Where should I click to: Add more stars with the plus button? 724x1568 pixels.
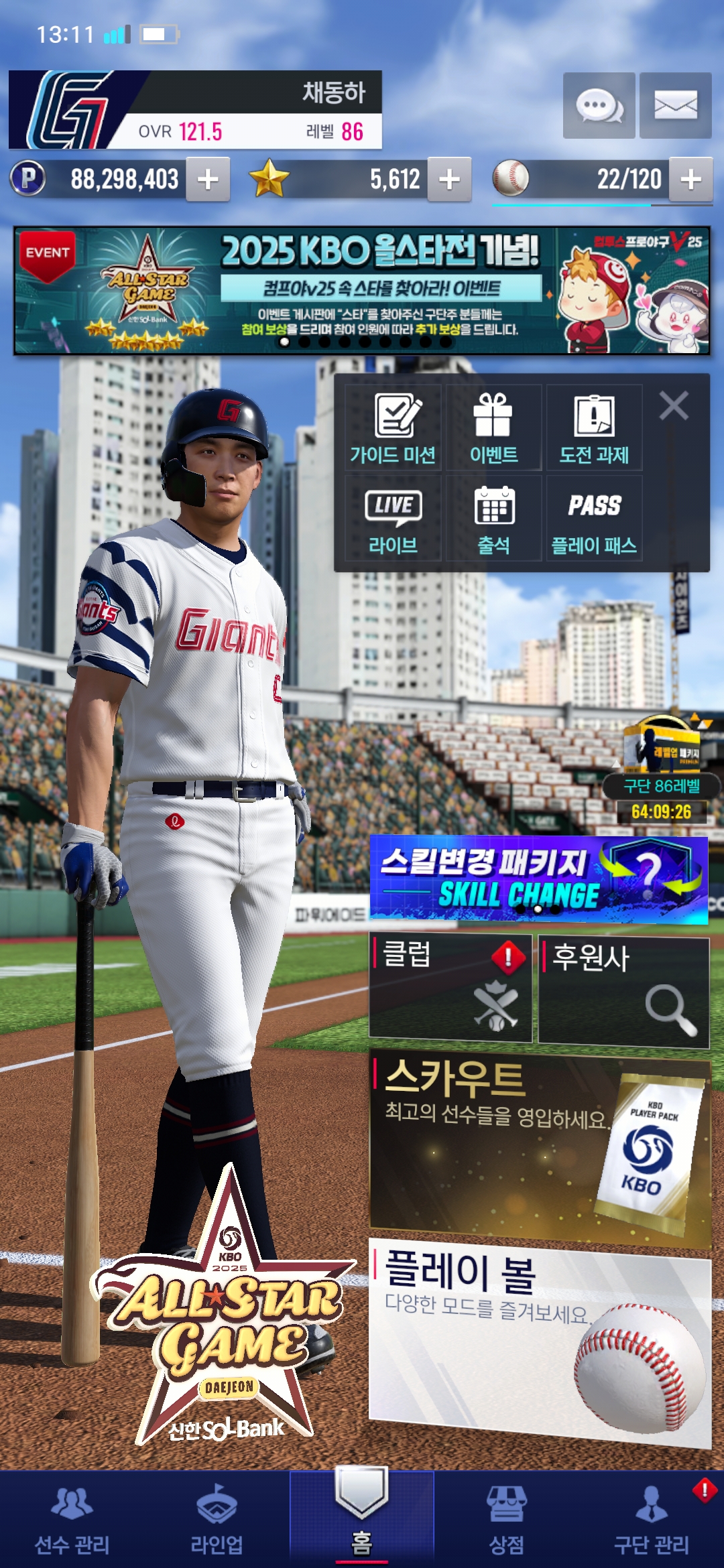tap(449, 180)
